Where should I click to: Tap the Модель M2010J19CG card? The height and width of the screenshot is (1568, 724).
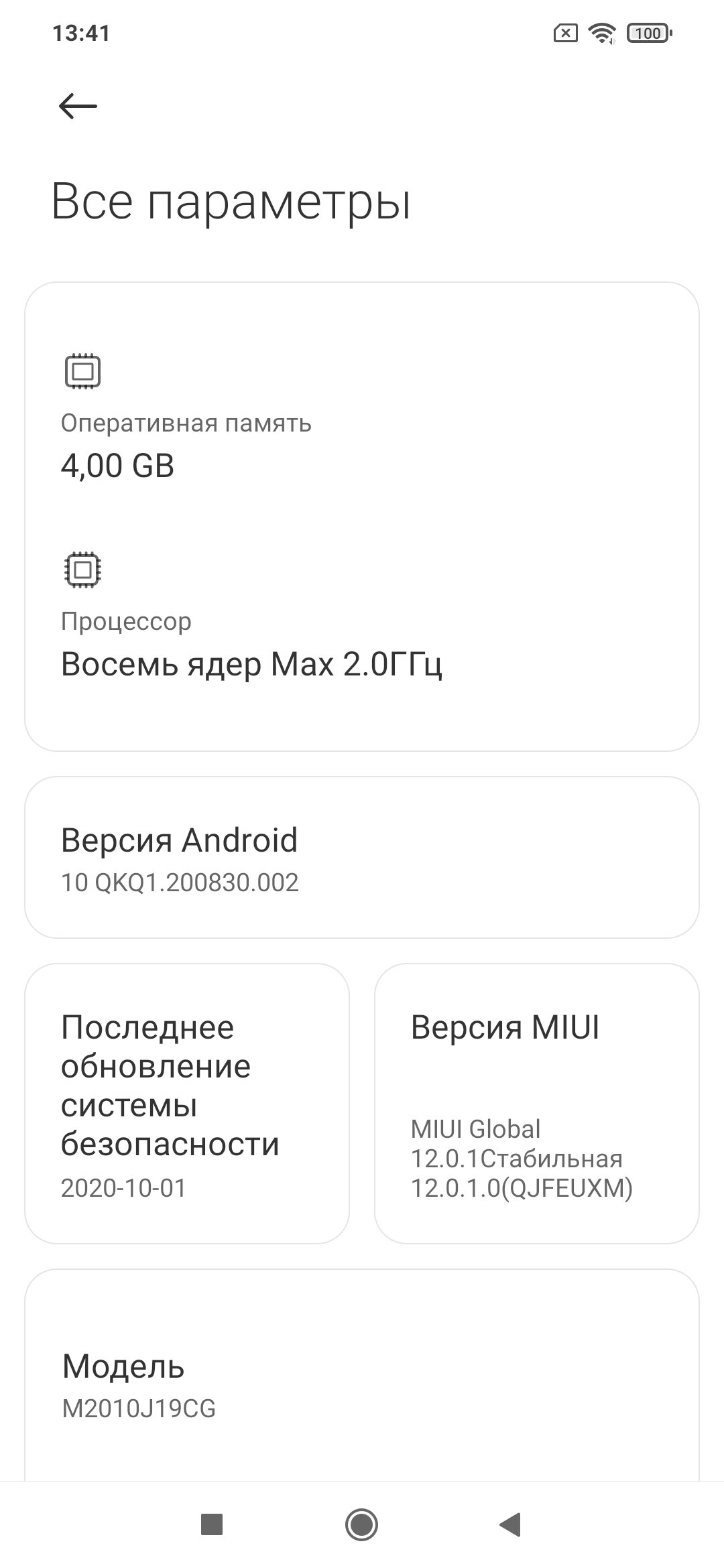tap(362, 1375)
